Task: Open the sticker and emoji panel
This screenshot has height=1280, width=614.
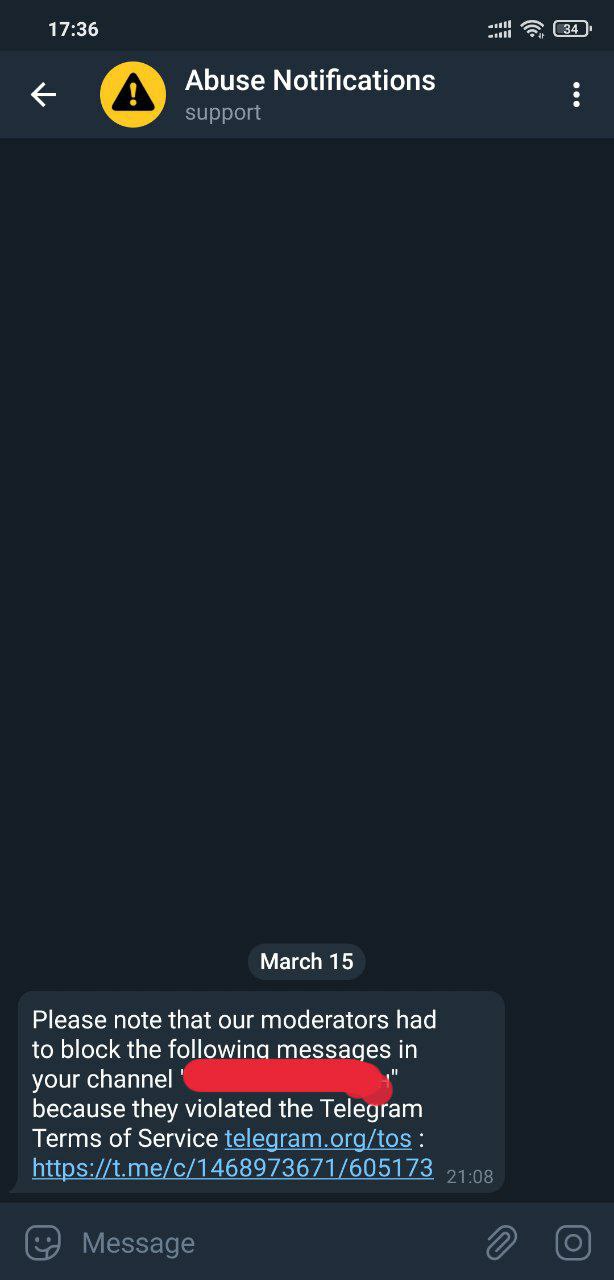Action: click(x=42, y=1243)
